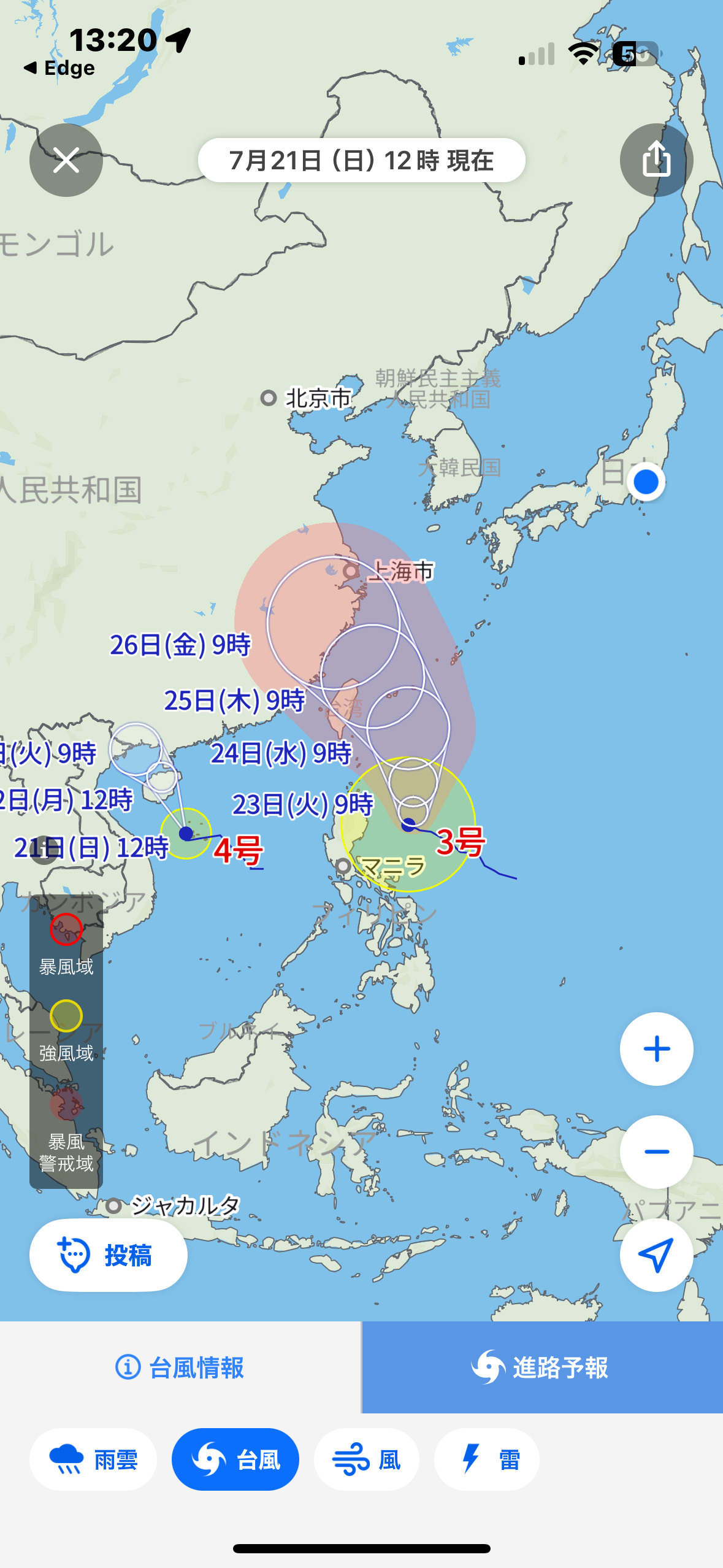
Task: Zoom in the map with plus button
Action: click(656, 1049)
